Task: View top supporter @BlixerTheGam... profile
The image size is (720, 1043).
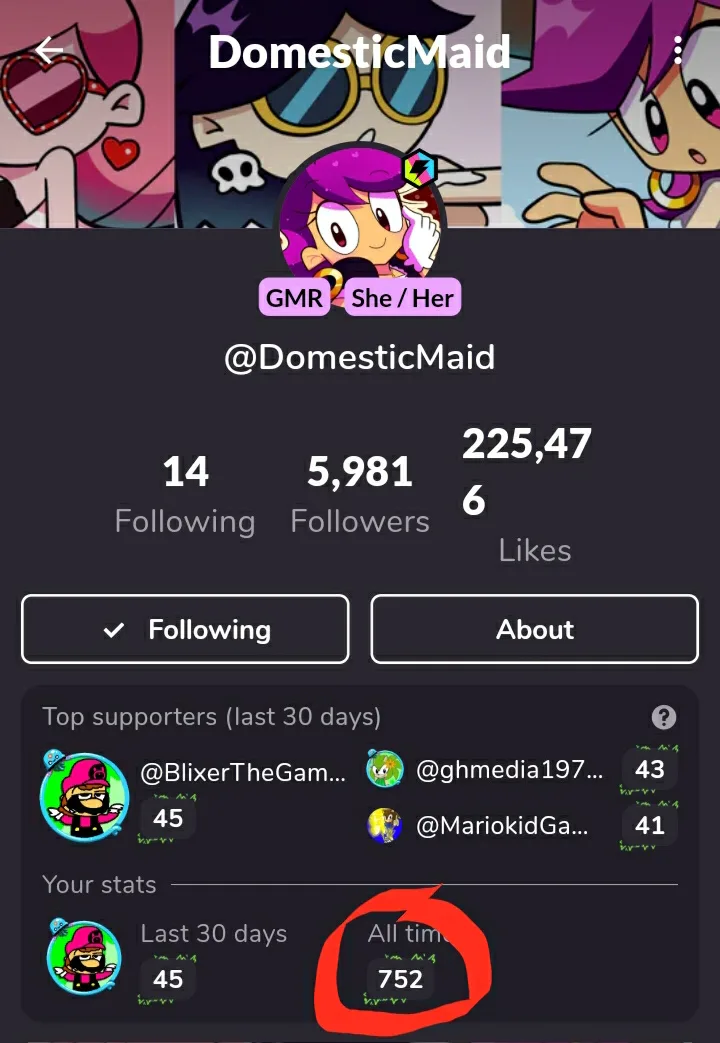Action: click(x=243, y=773)
